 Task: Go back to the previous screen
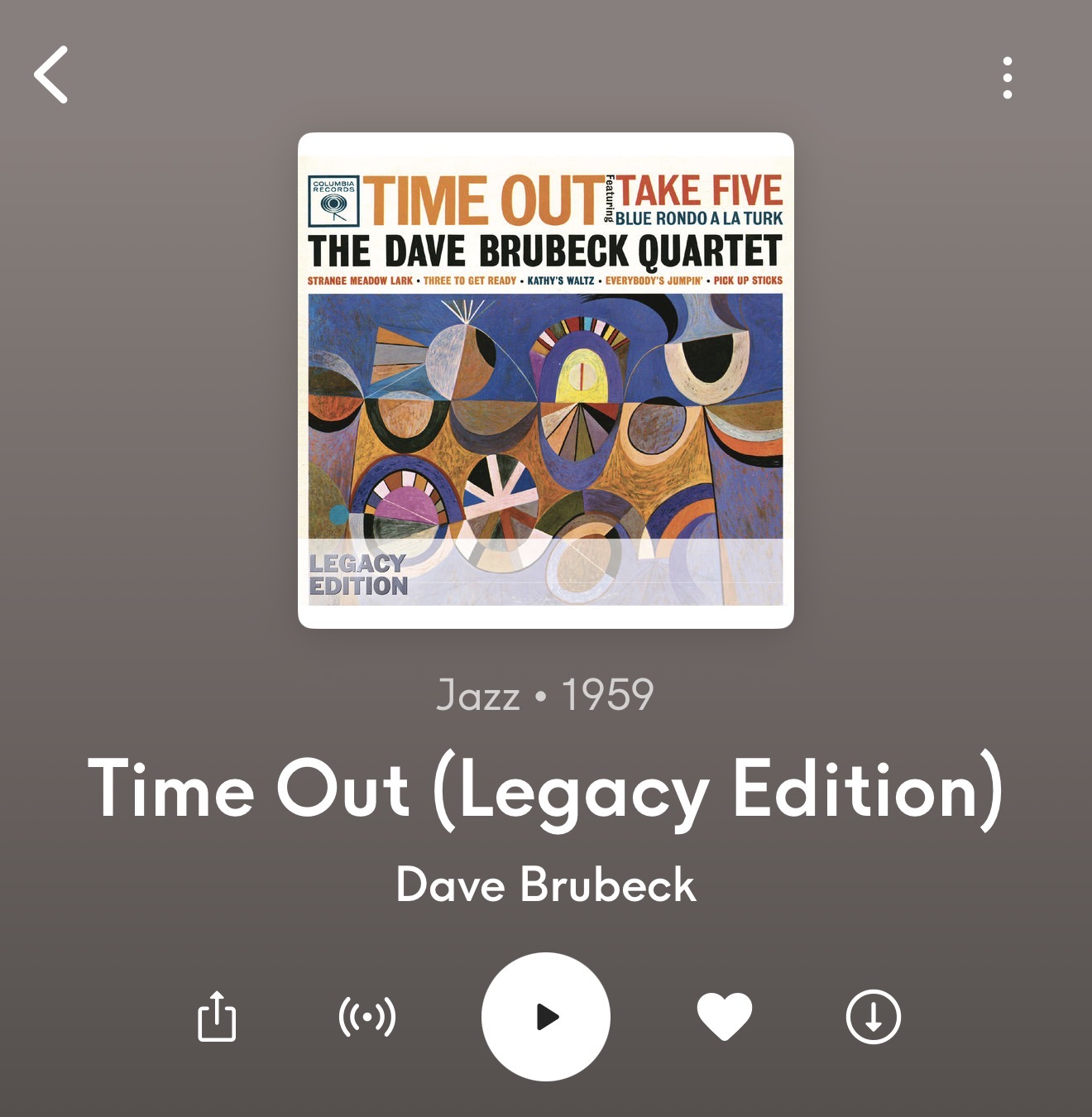(51, 74)
